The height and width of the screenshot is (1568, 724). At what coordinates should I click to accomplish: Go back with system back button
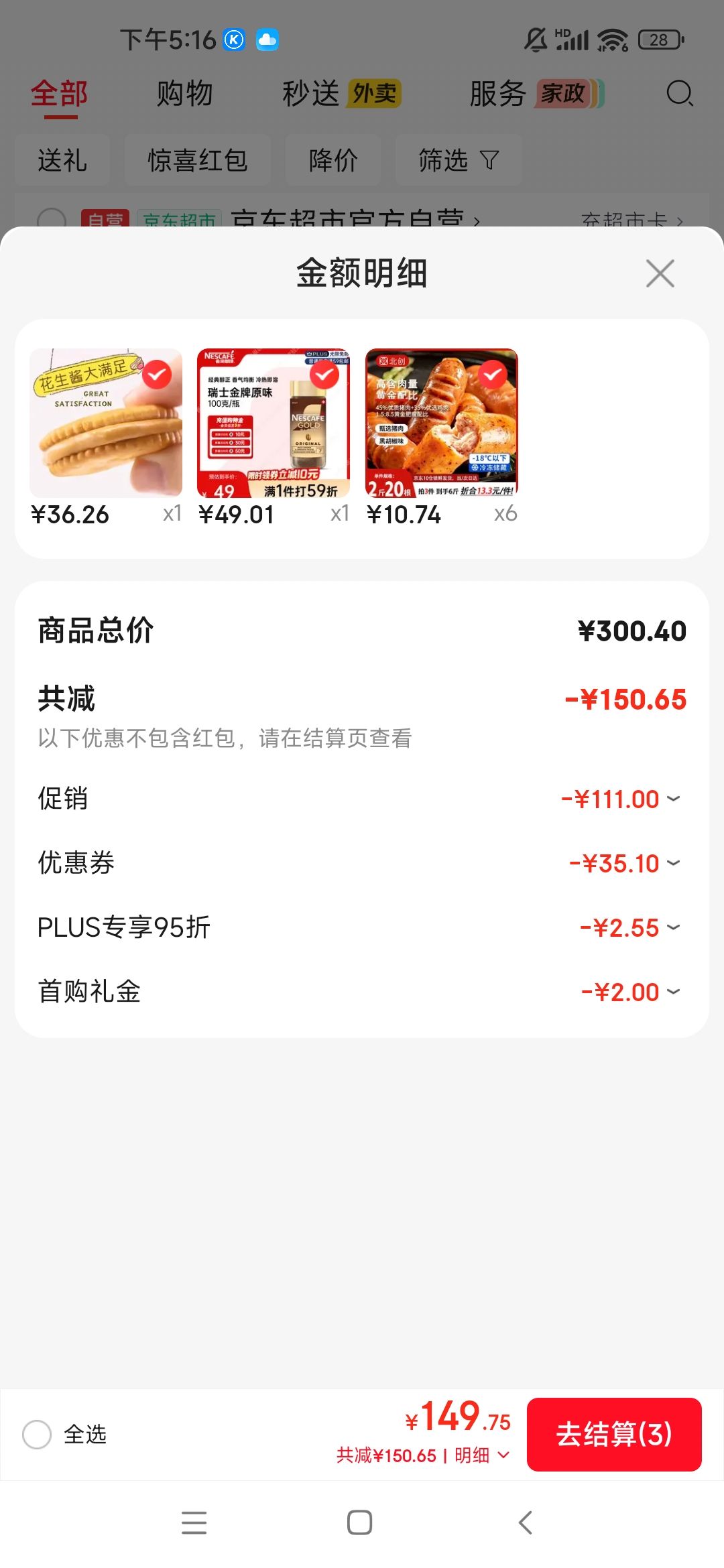pyautogui.click(x=526, y=1522)
